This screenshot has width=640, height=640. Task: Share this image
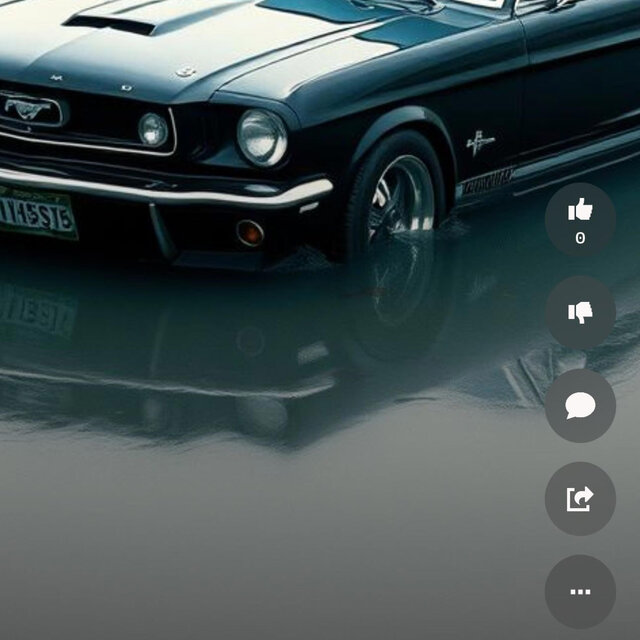[x=580, y=498]
